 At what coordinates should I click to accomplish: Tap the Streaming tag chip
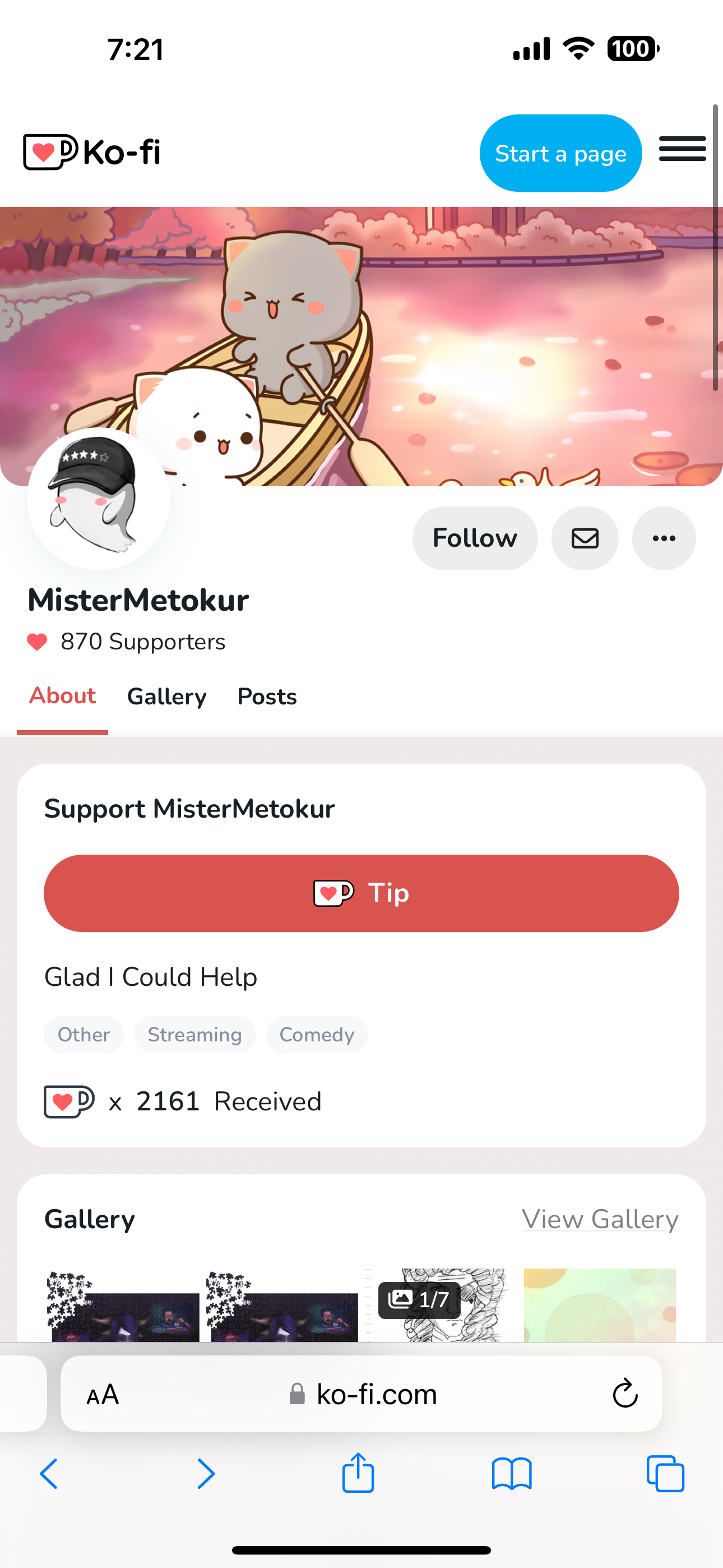pos(194,1035)
